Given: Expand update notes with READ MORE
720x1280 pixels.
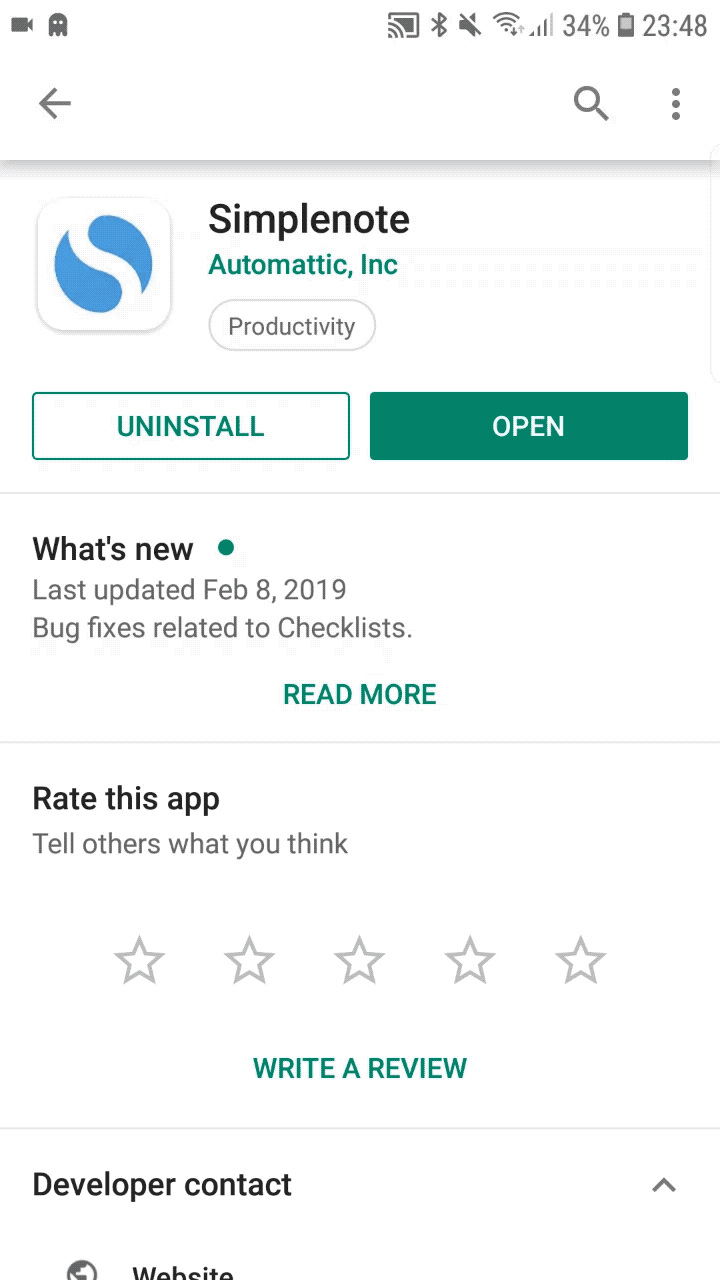Looking at the screenshot, I should 359,693.
